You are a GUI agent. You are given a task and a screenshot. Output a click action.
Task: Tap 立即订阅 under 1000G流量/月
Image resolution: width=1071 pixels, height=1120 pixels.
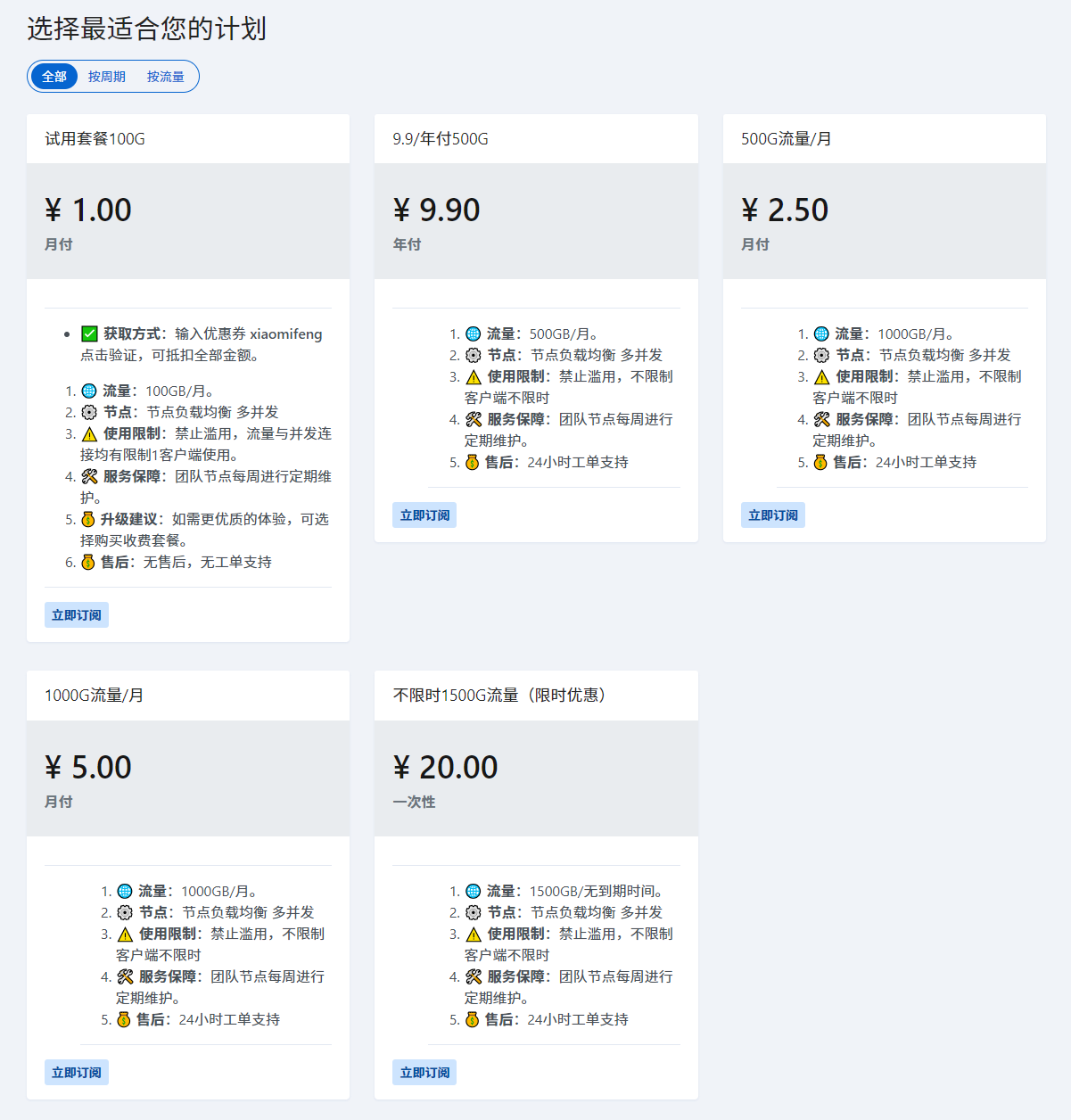(77, 1073)
